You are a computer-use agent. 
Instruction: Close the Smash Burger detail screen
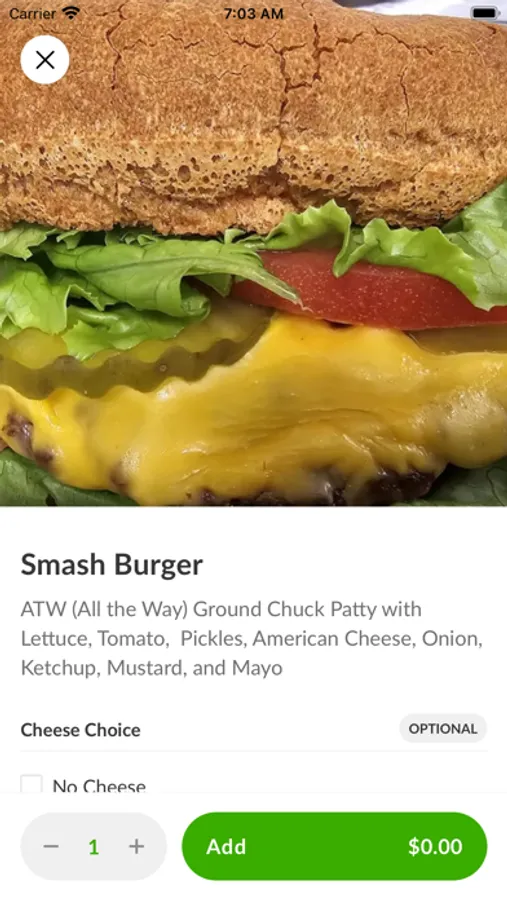click(45, 60)
